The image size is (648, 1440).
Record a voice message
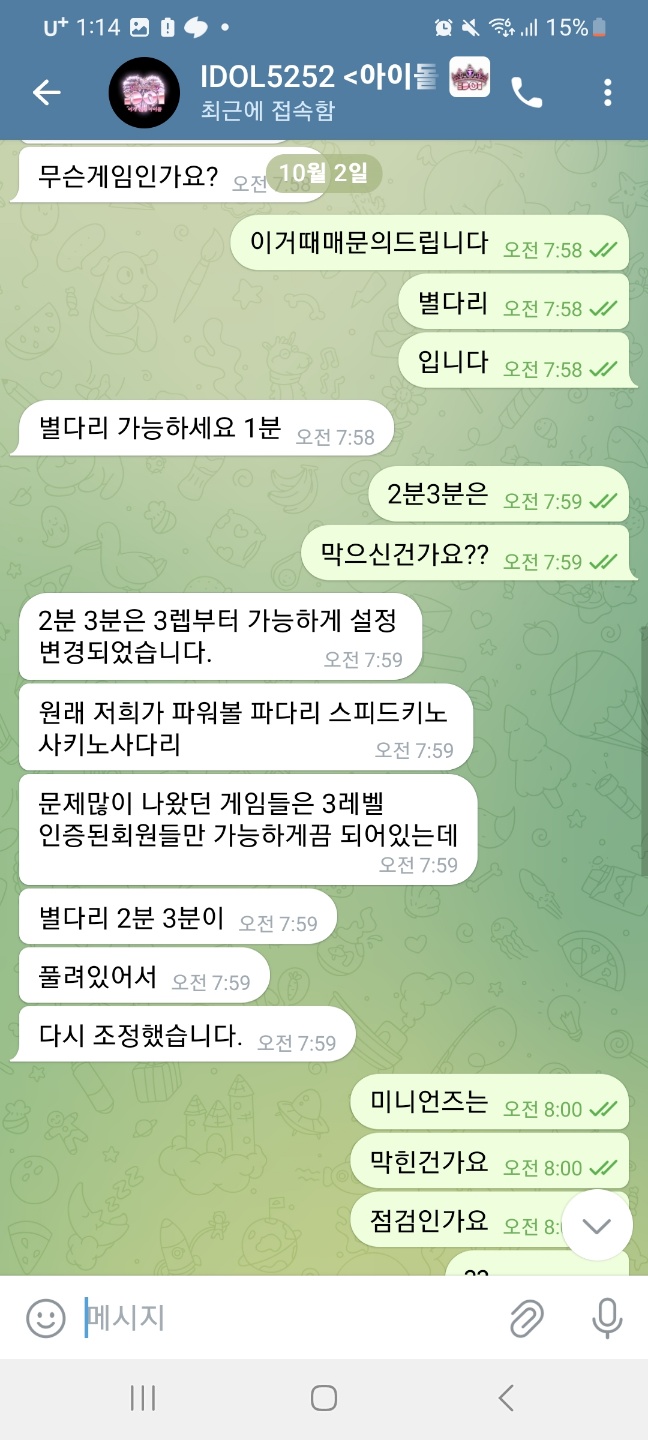coord(606,1318)
